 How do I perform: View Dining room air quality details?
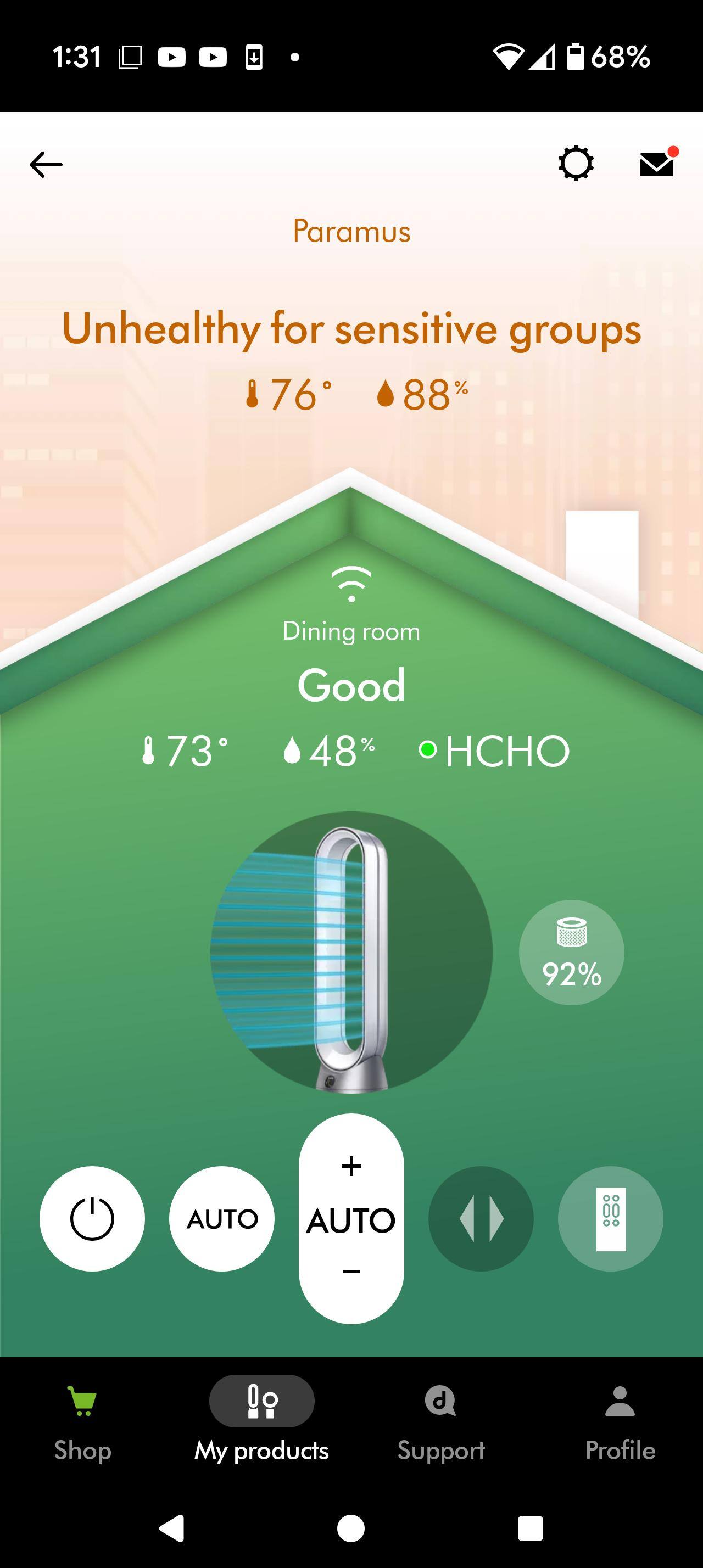pyautogui.click(x=351, y=685)
